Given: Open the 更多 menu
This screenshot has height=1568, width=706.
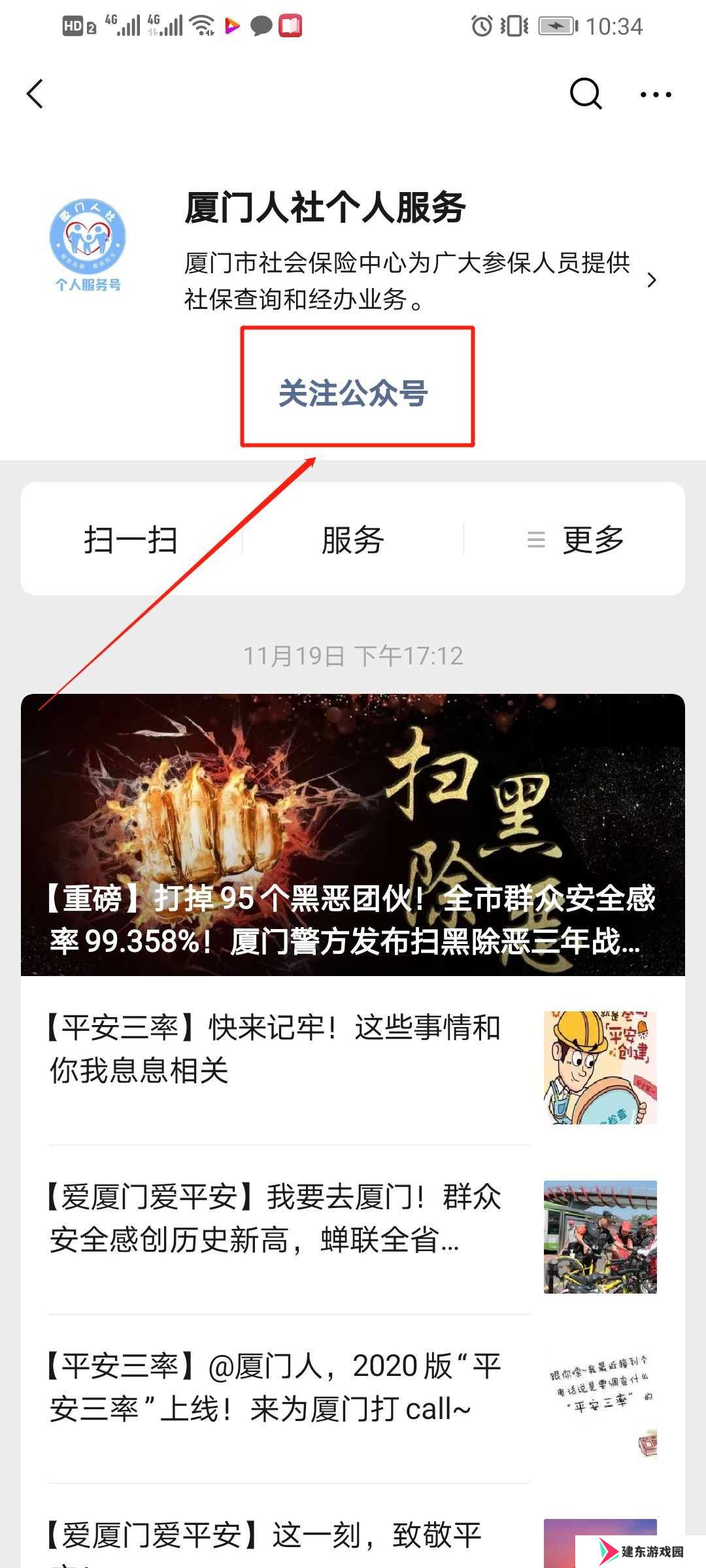Looking at the screenshot, I should point(575,540).
